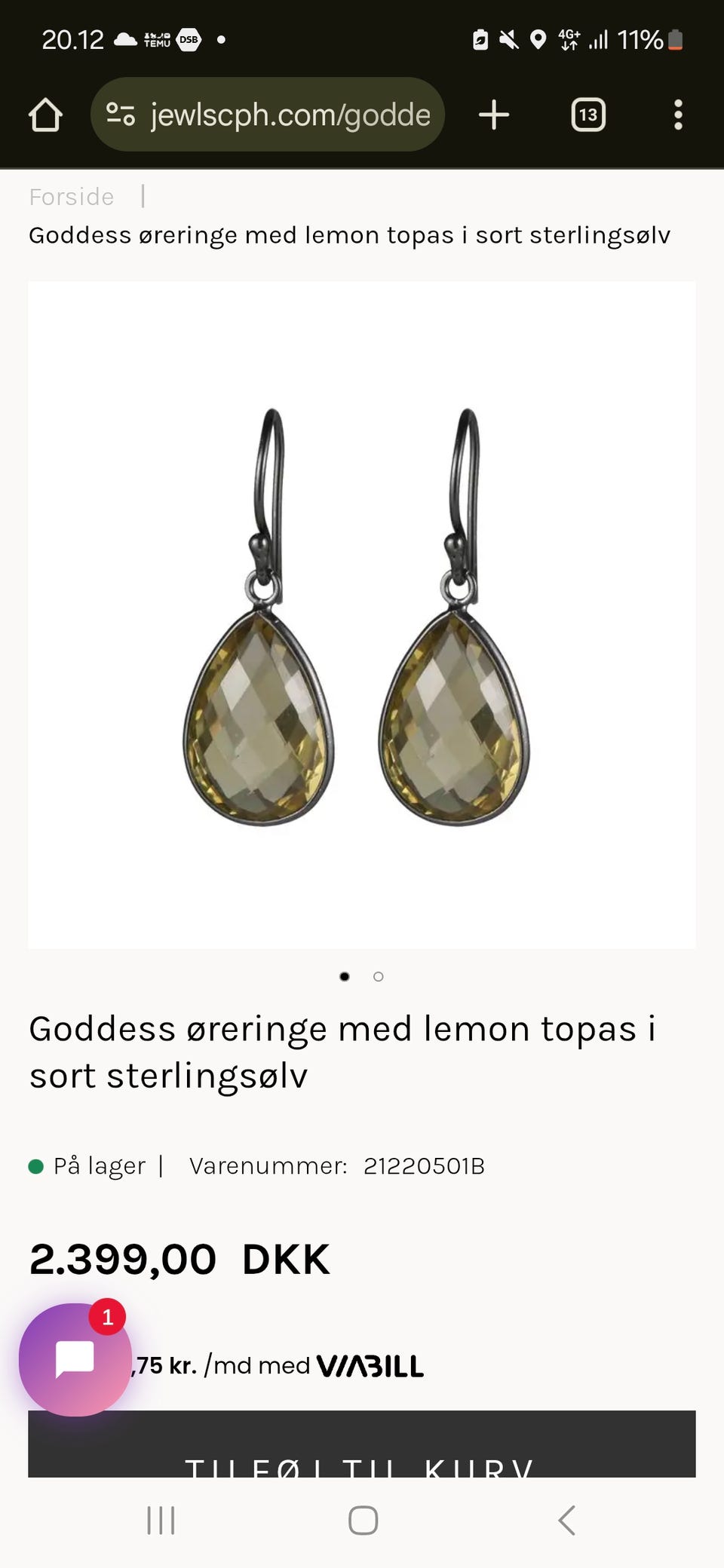Tap the earrings product photo
Image resolution: width=724 pixels, height=1568 pixels.
coord(362,614)
